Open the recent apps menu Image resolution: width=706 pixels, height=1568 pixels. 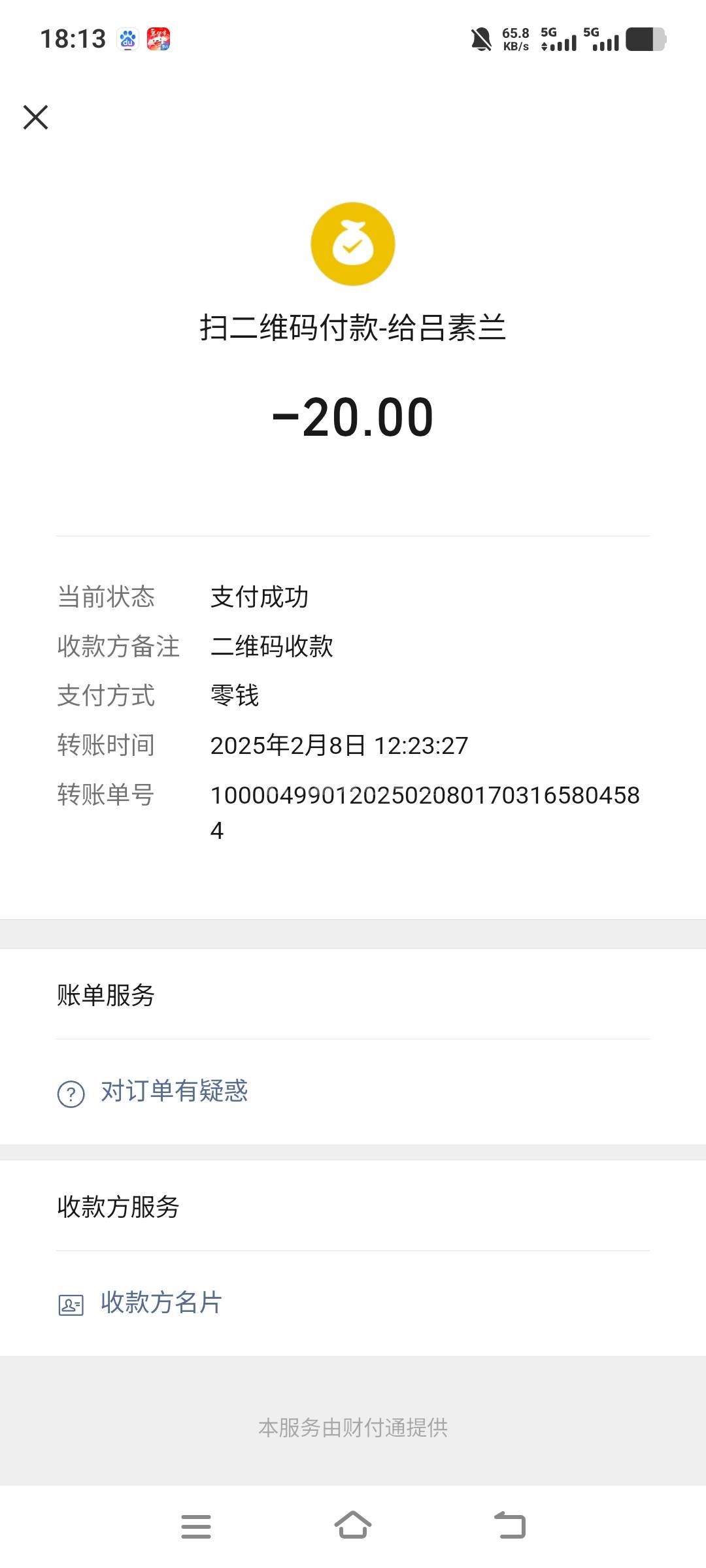click(x=196, y=1526)
